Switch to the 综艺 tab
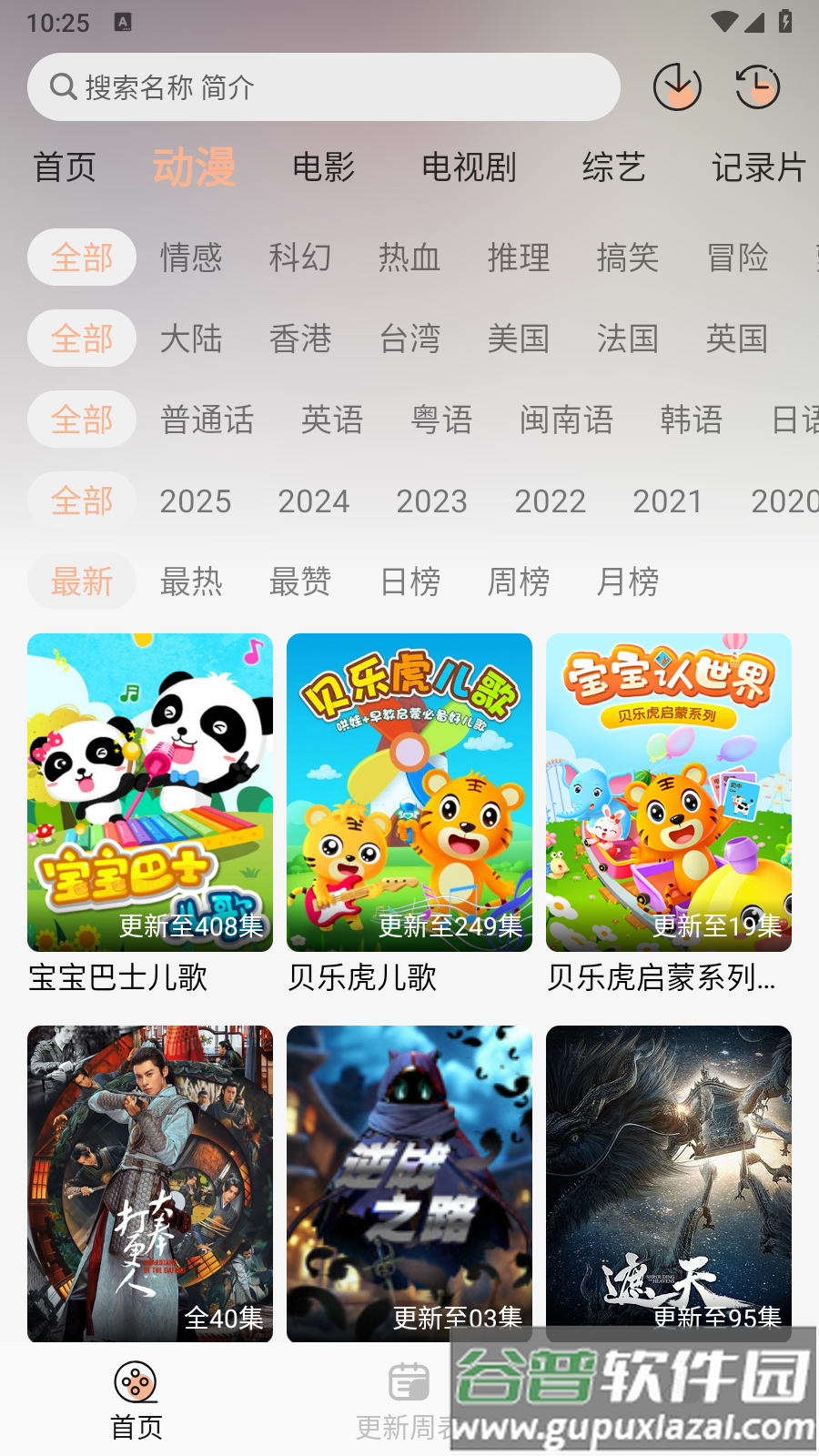This screenshot has width=819, height=1456. (x=613, y=167)
